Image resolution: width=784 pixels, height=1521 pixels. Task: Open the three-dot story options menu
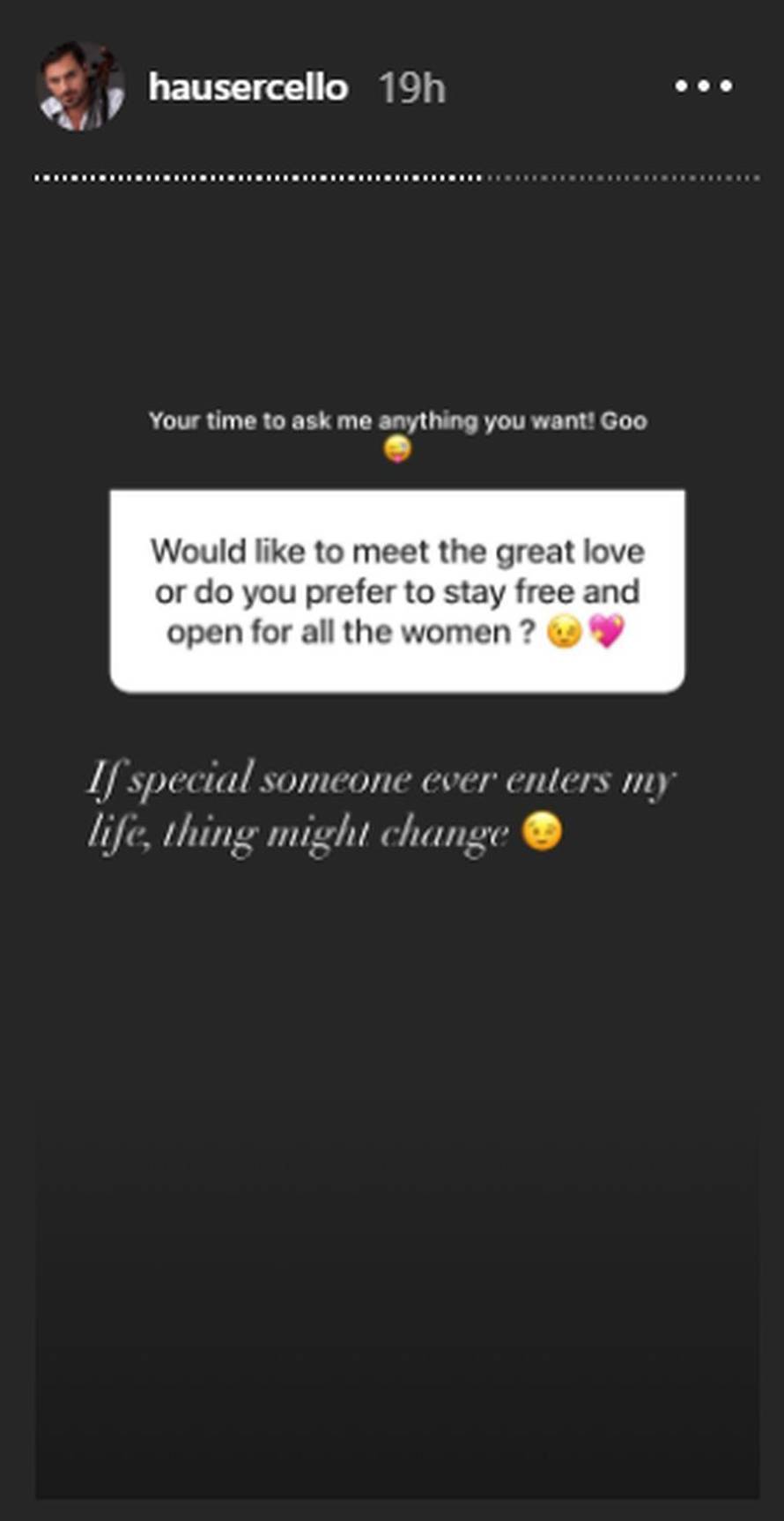tap(703, 85)
